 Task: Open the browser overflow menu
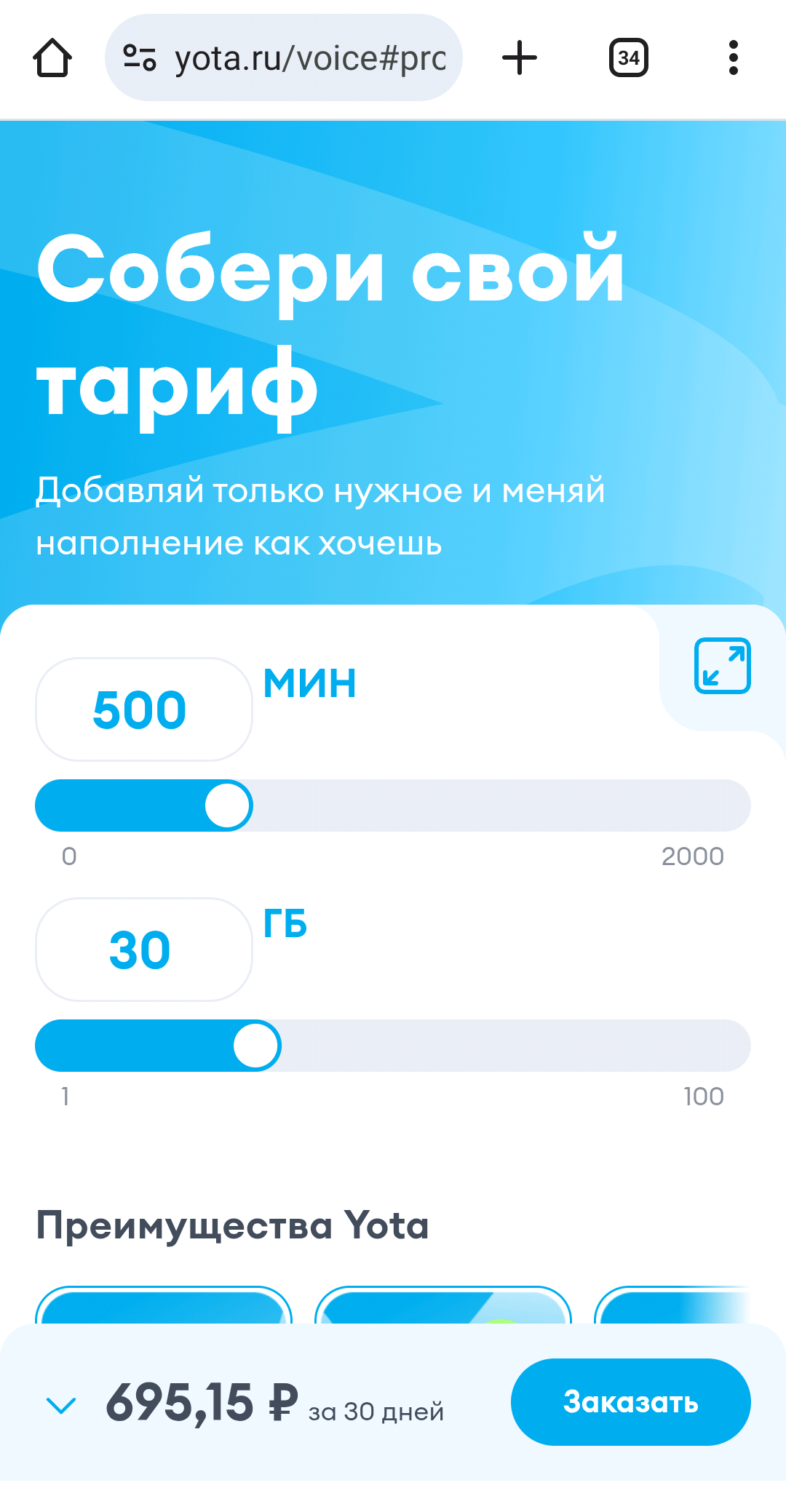(x=733, y=58)
